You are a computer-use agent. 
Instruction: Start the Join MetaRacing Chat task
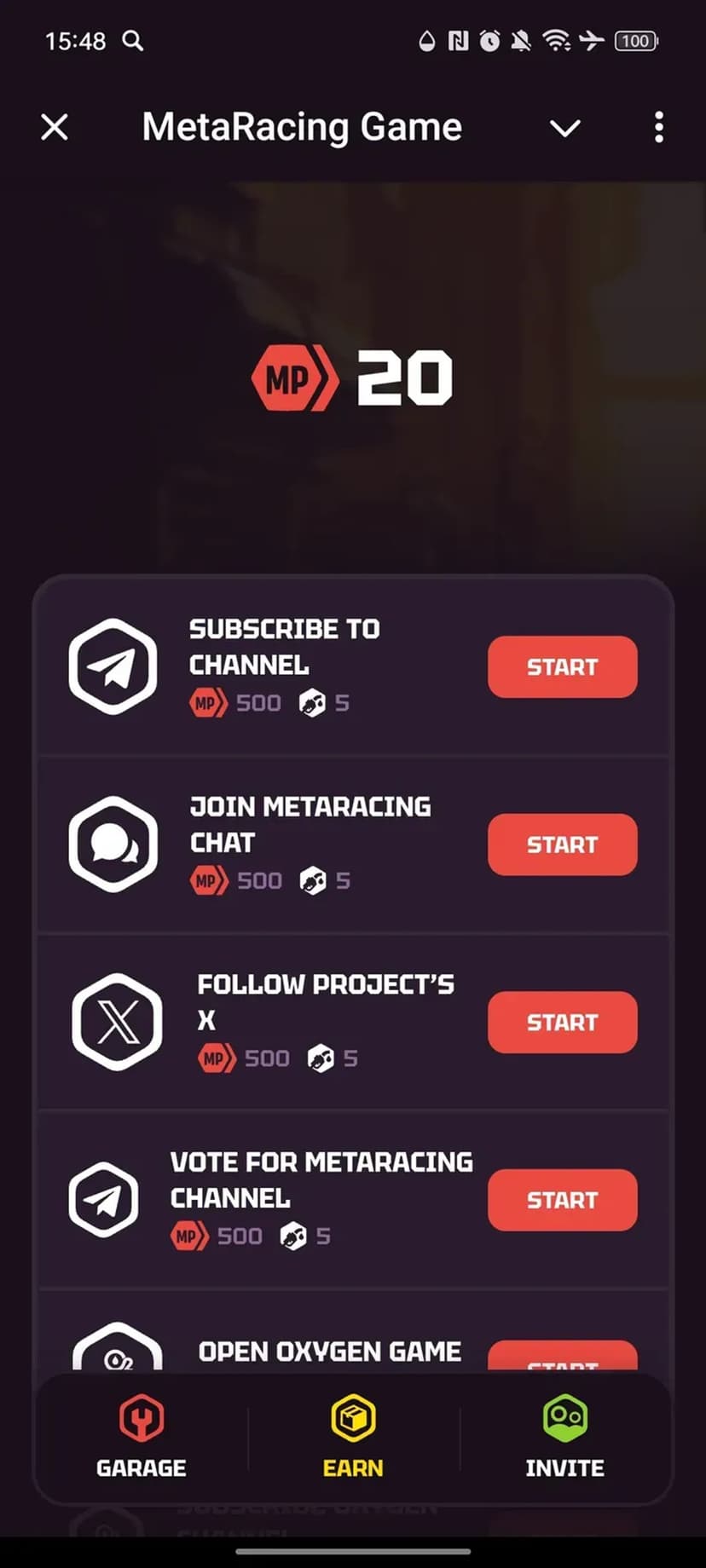(x=562, y=845)
